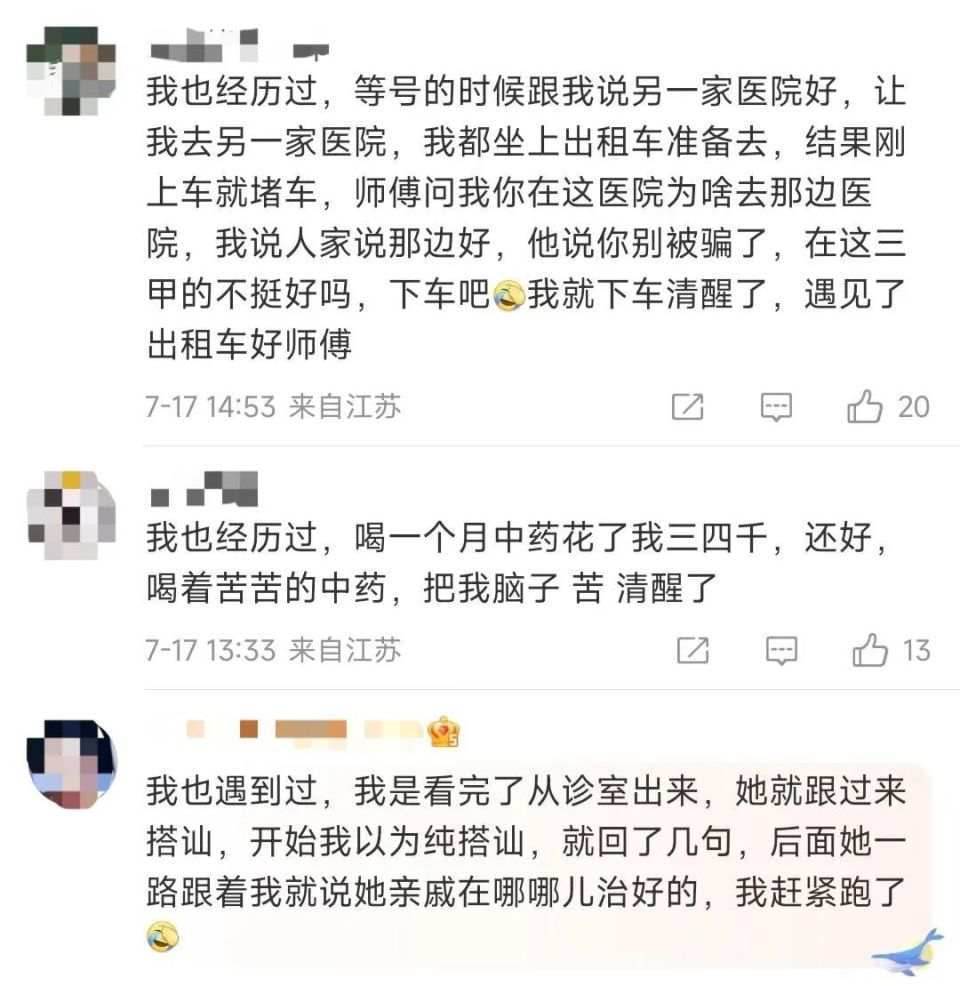The width and height of the screenshot is (960, 986).
Task: Reply to the comment posted at 7-17 14:53
Action: point(777,407)
